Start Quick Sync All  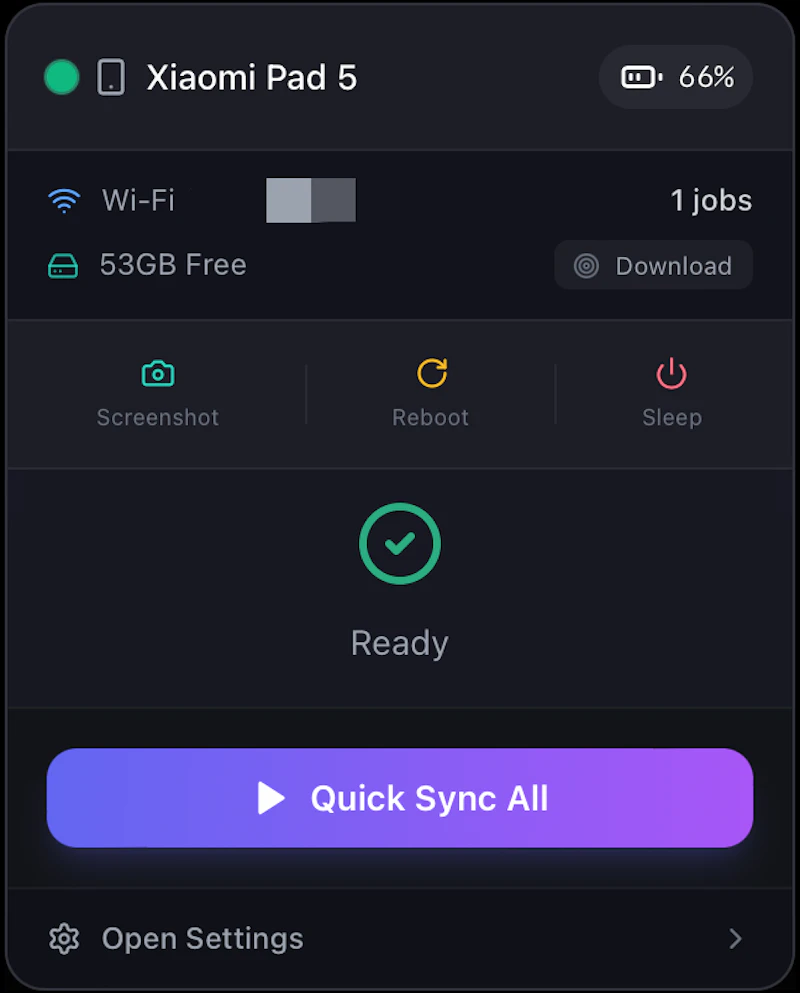click(400, 798)
